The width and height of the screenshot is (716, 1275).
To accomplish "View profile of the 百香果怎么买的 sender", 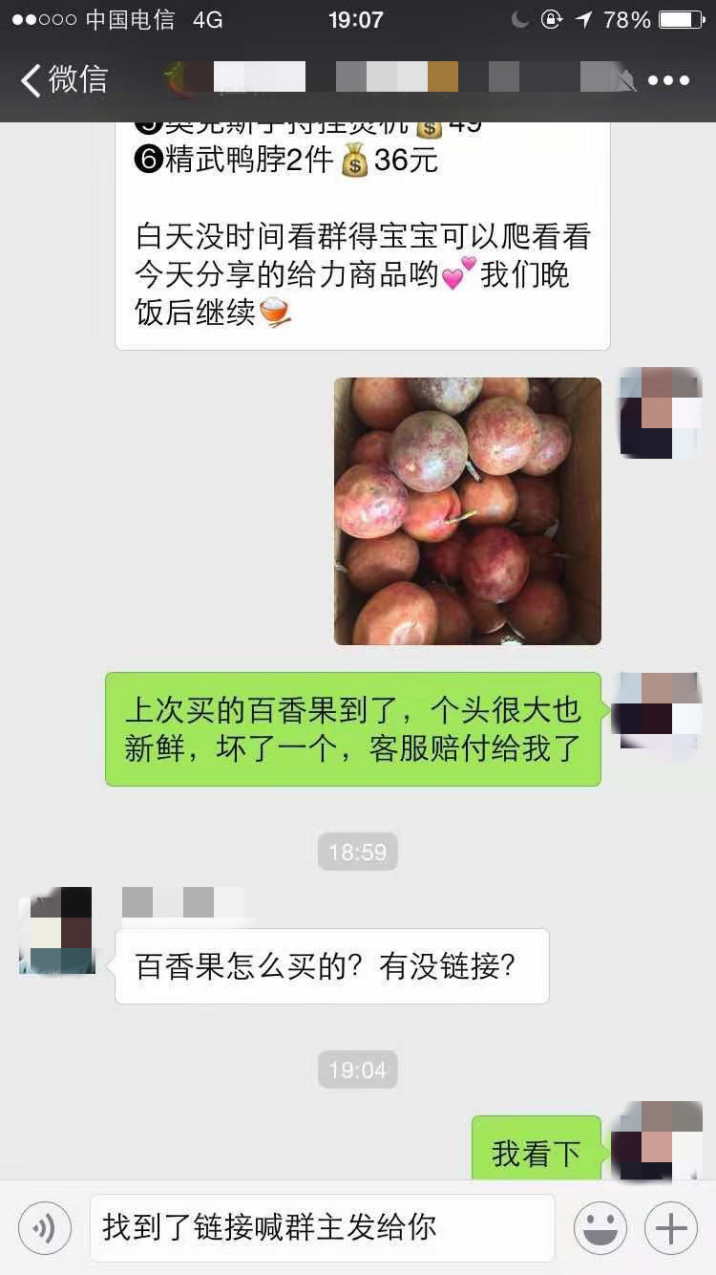I will 56,930.
